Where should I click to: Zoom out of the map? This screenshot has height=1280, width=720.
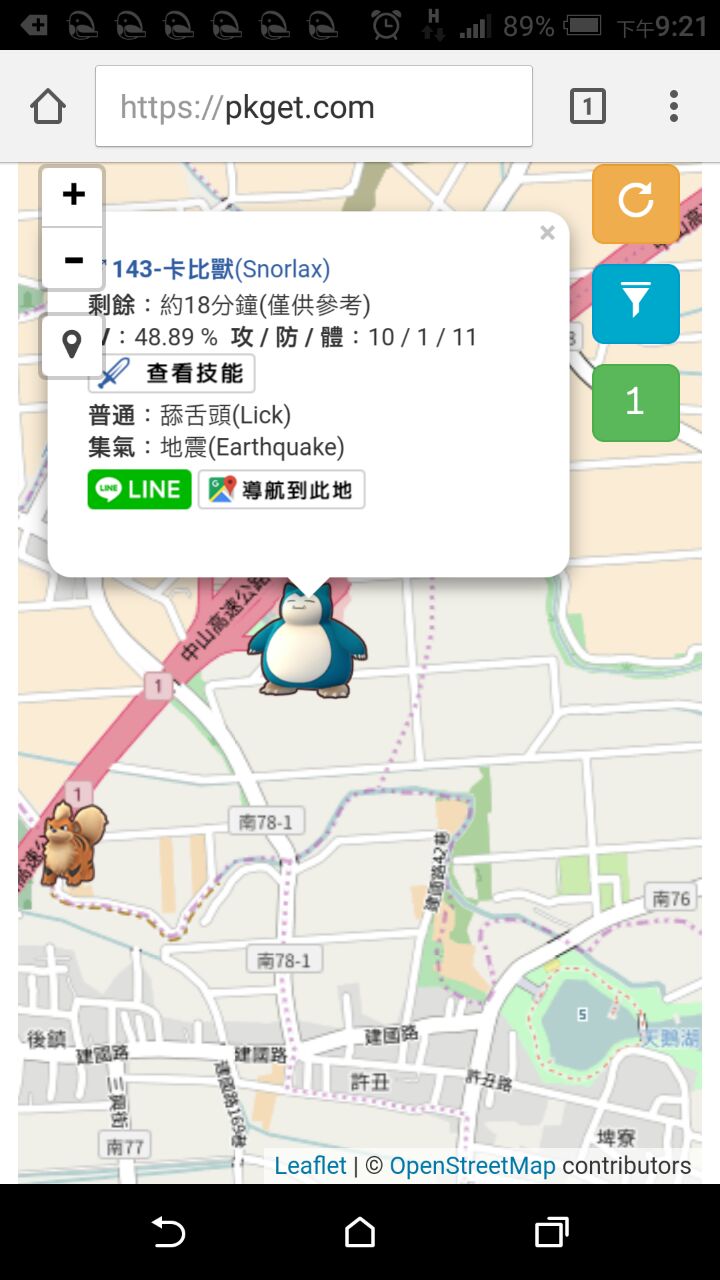pos(73,260)
